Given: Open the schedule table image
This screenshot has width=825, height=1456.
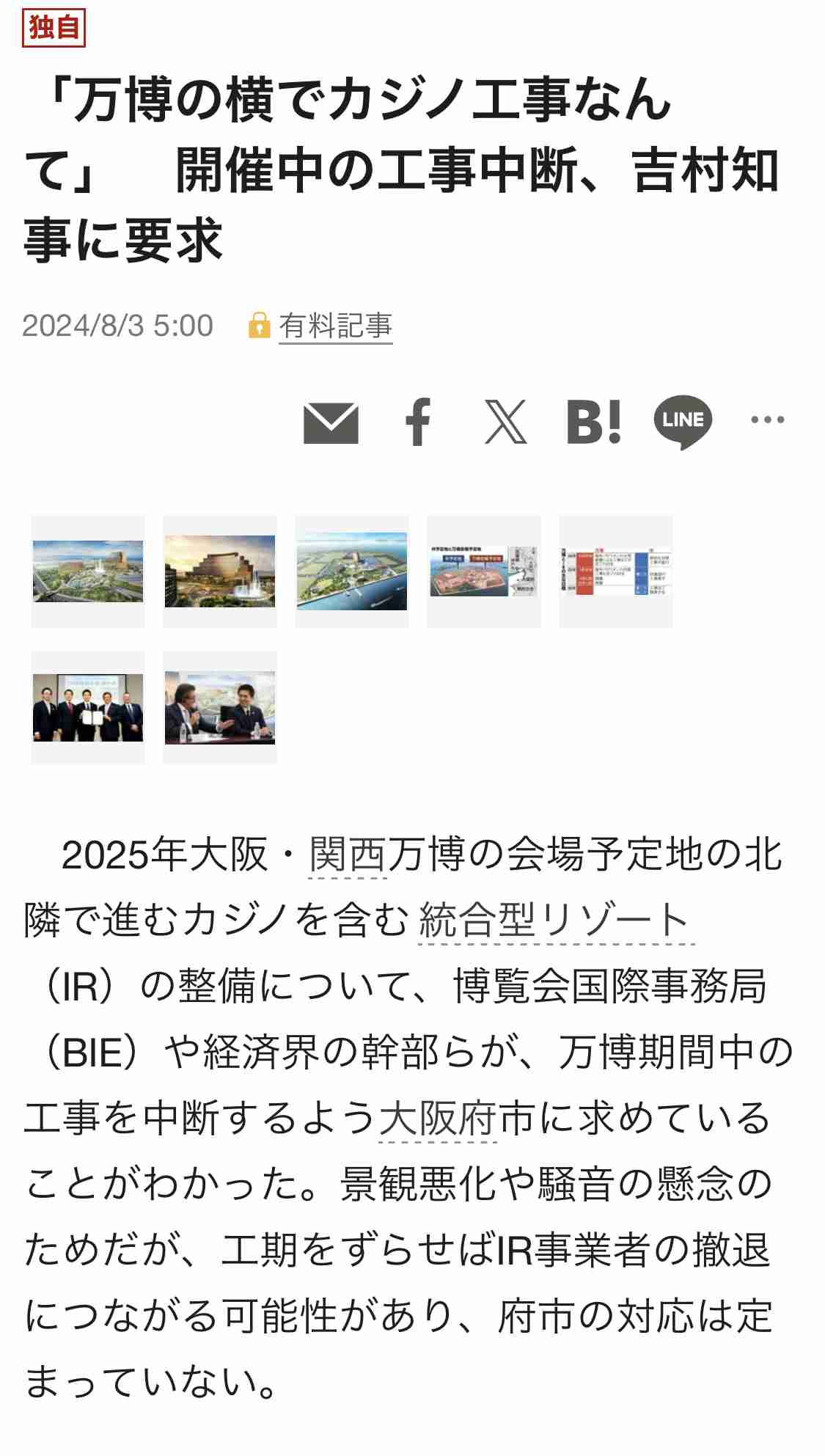Looking at the screenshot, I should click(x=616, y=571).
